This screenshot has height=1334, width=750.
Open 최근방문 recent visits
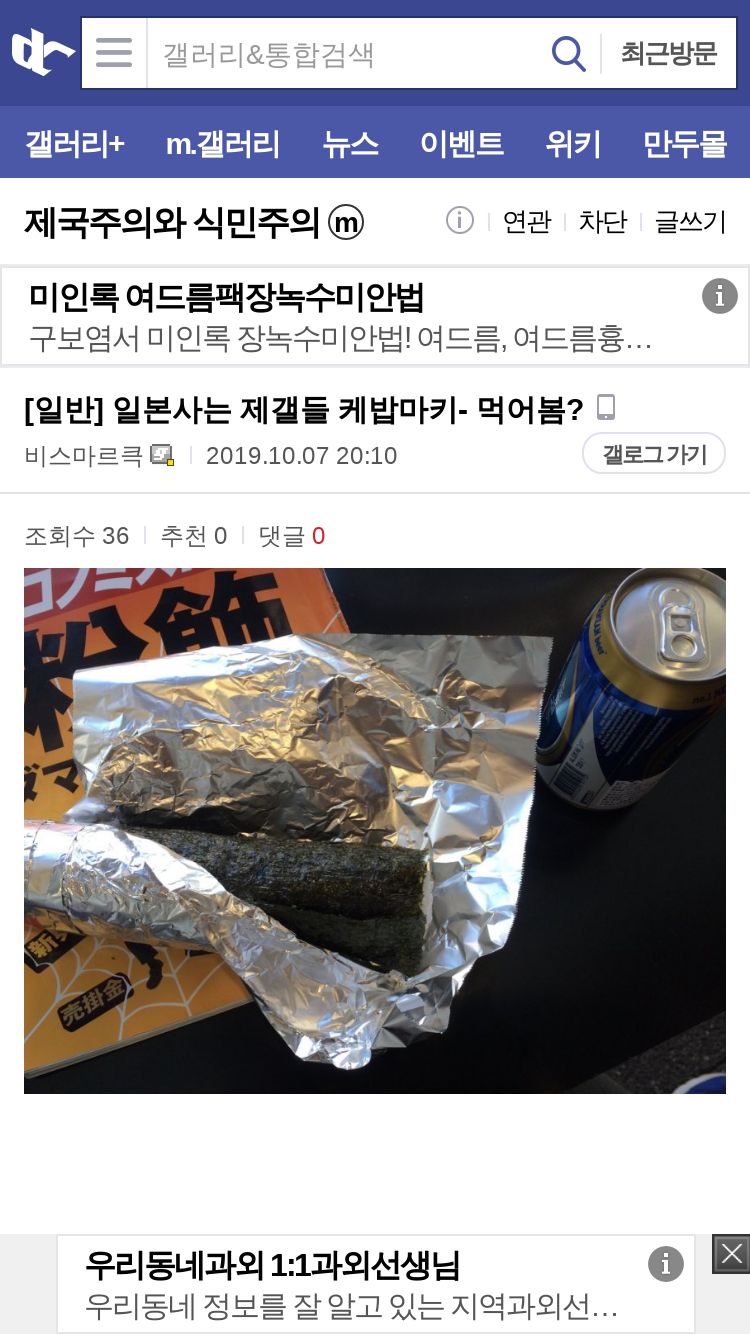pos(669,53)
